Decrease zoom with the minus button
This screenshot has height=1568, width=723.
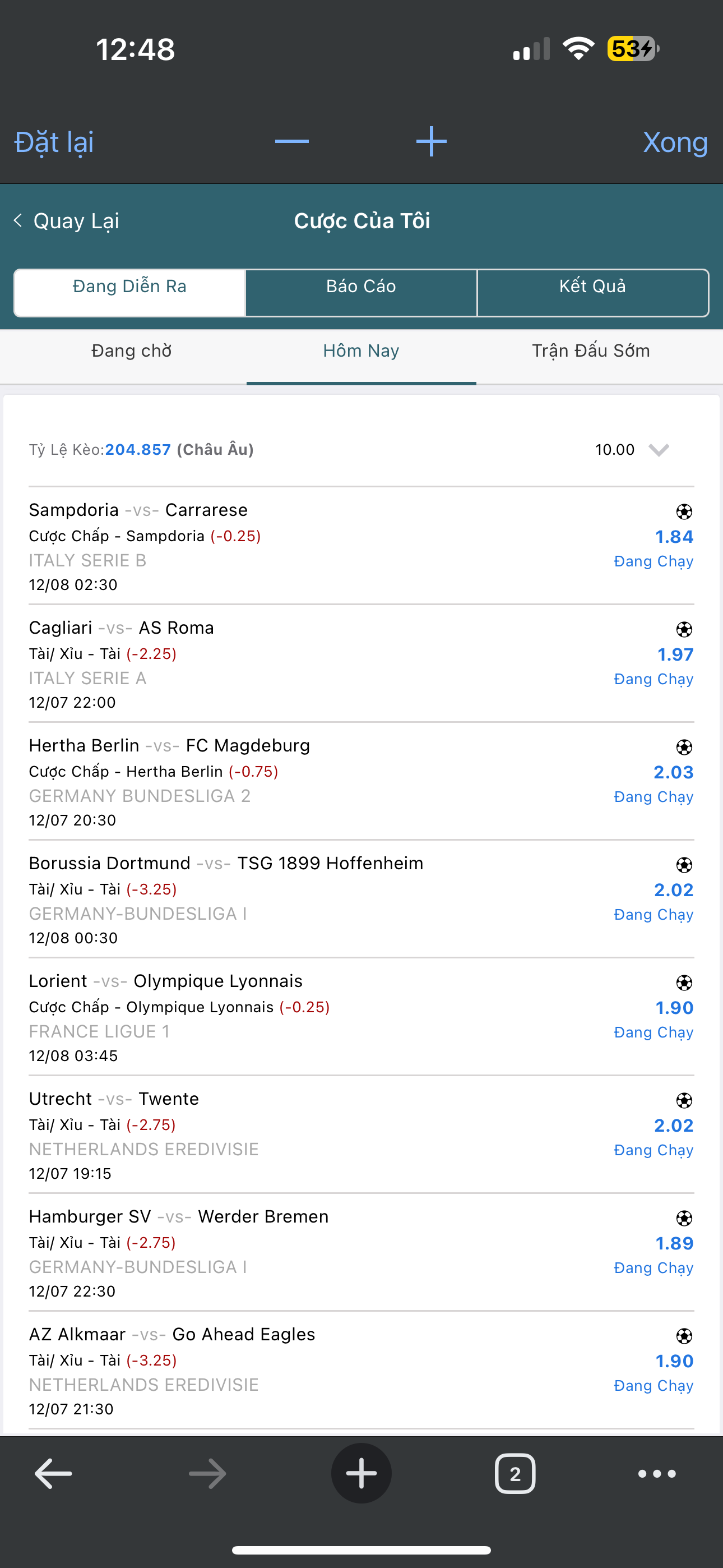click(291, 142)
